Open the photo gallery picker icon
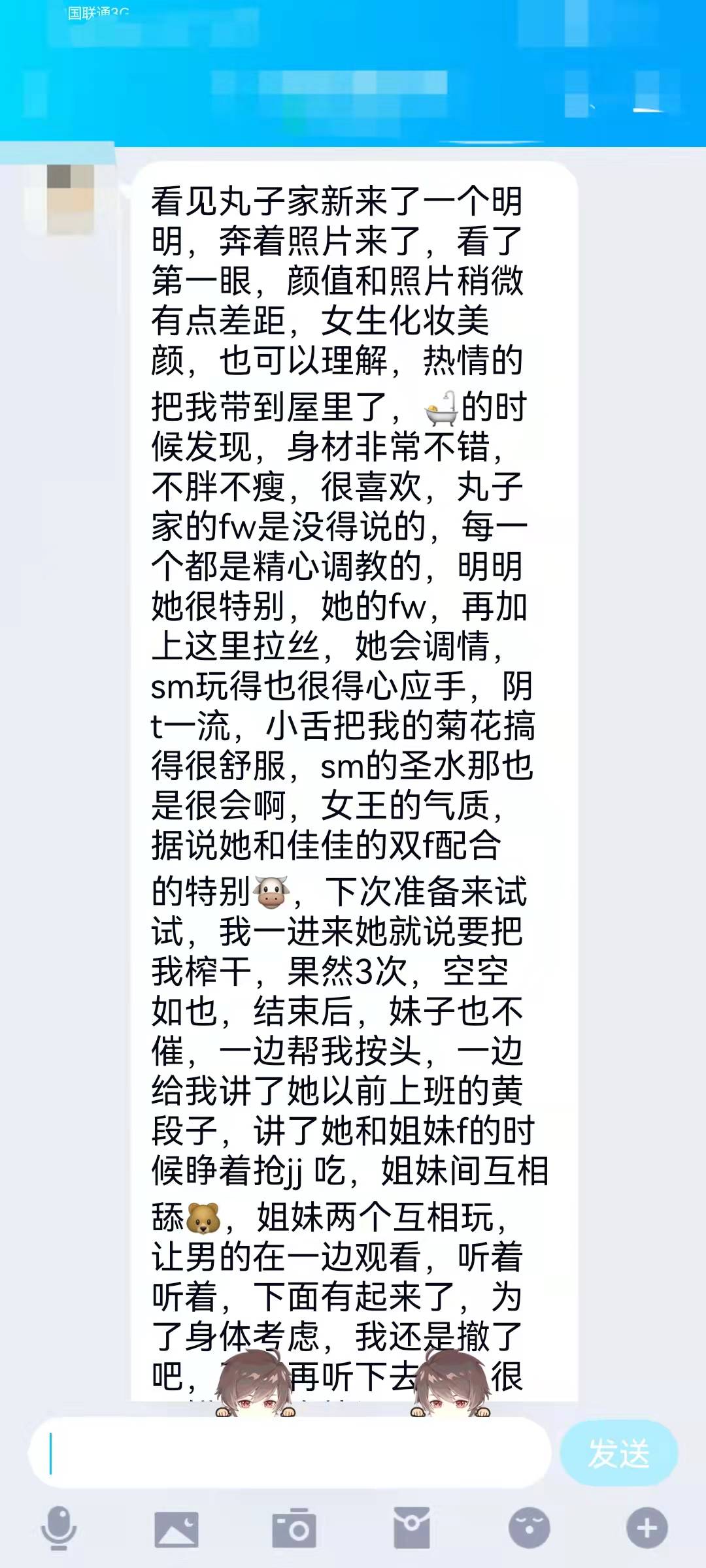Screen dimensions: 706x1568 (x=176, y=1528)
